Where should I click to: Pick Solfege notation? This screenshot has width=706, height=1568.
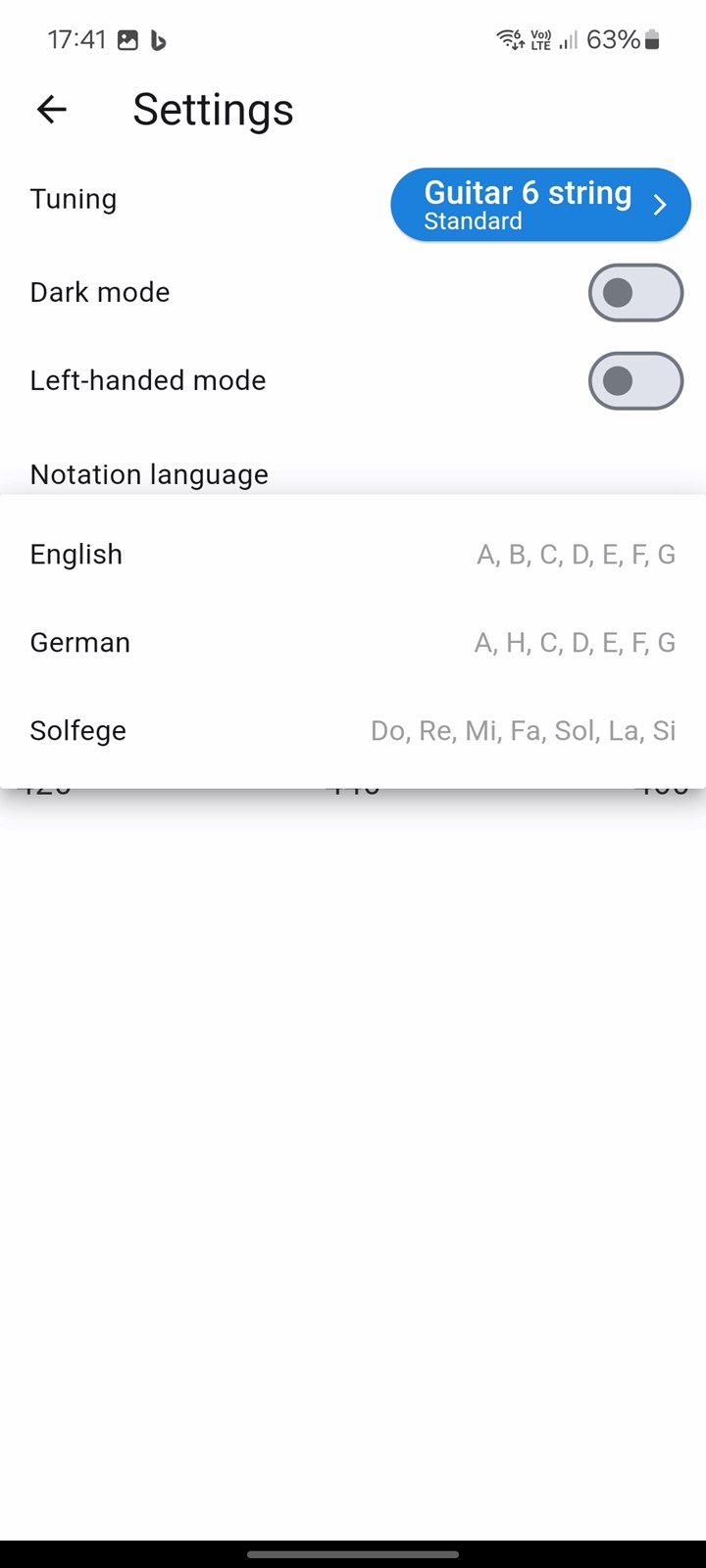pos(353,730)
